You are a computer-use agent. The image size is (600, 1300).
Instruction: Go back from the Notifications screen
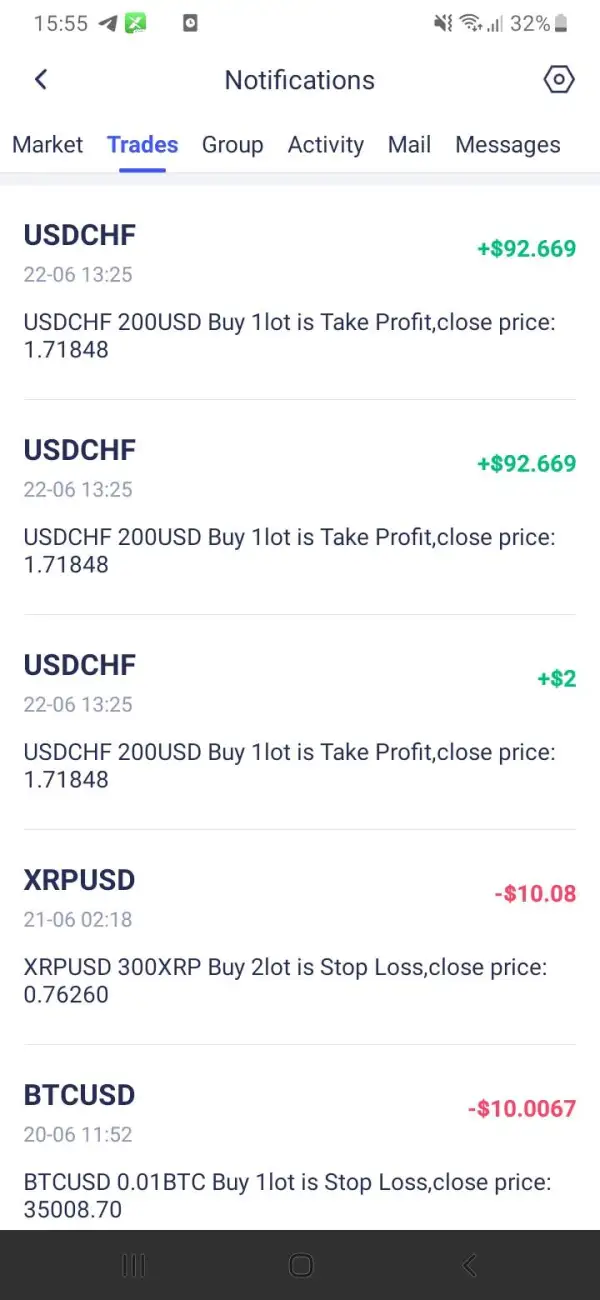tap(41, 80)
